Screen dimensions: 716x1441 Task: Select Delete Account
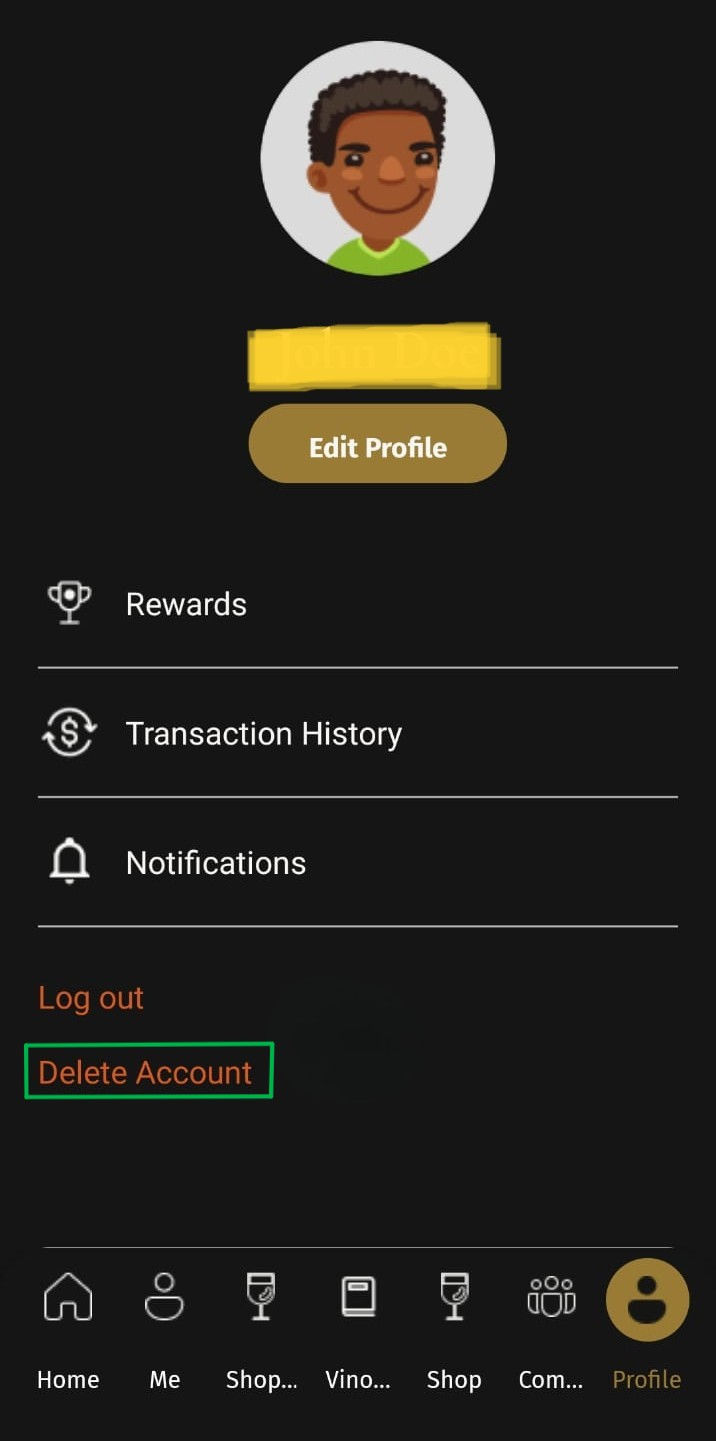tap(146, 1072)
